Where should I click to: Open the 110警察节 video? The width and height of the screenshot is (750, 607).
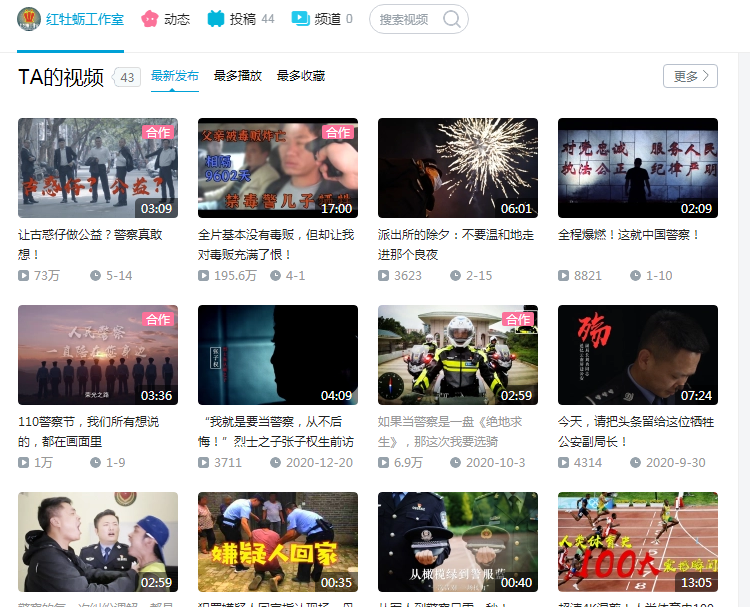tap(98, 355)
